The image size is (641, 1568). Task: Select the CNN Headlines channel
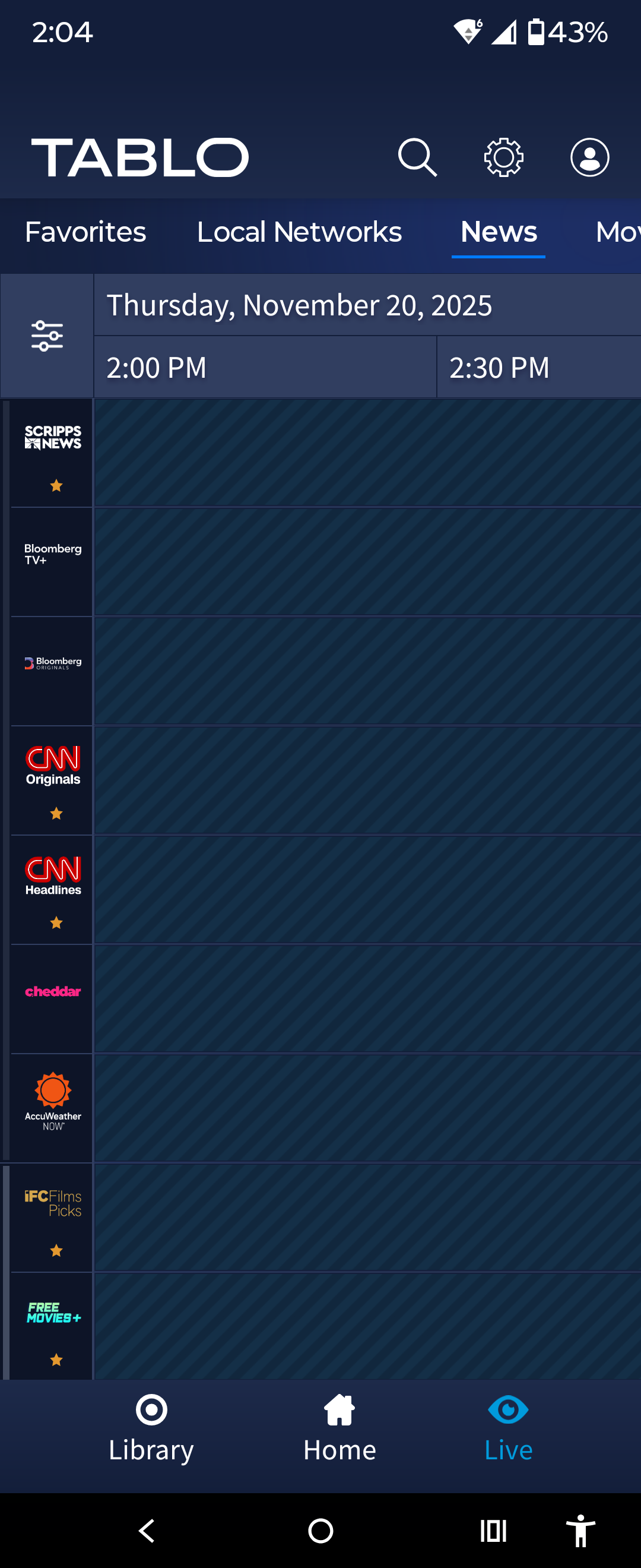click(52, 889)
